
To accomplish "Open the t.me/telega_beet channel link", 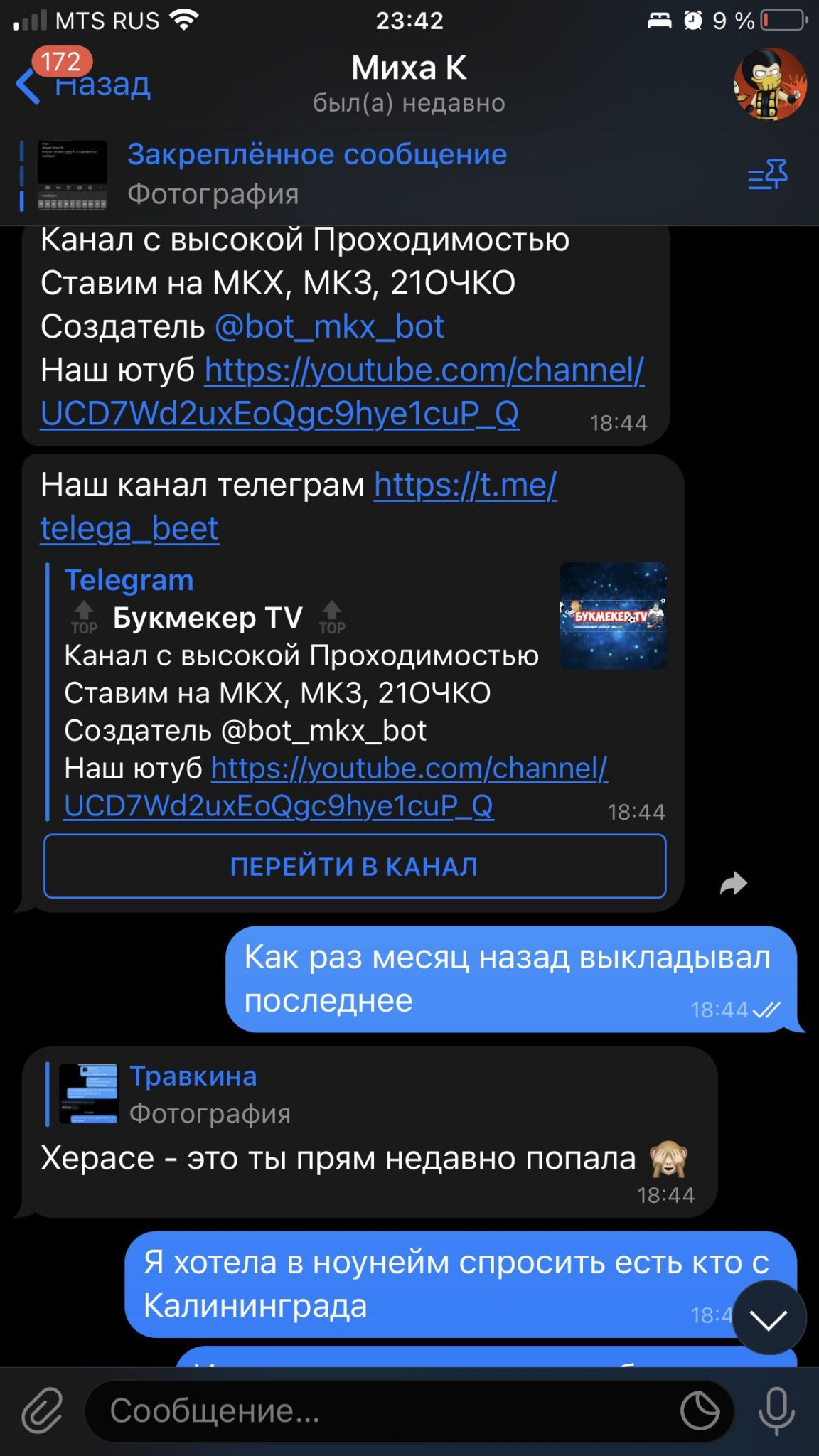I will pos(299,506).
